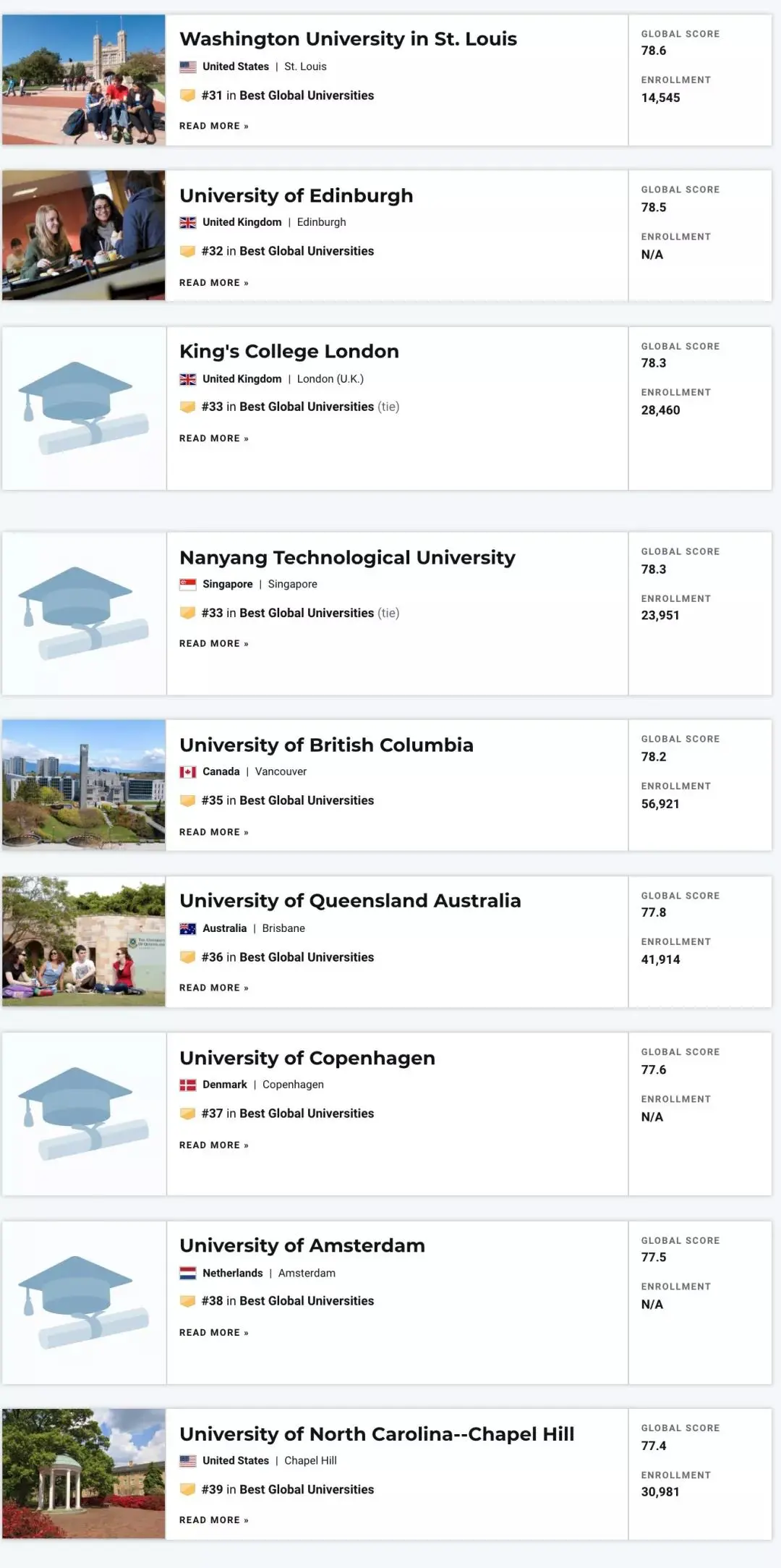
Task: Click the United States flag icon for Washington University
Action: pyautogui.click(x=187, y=66)
